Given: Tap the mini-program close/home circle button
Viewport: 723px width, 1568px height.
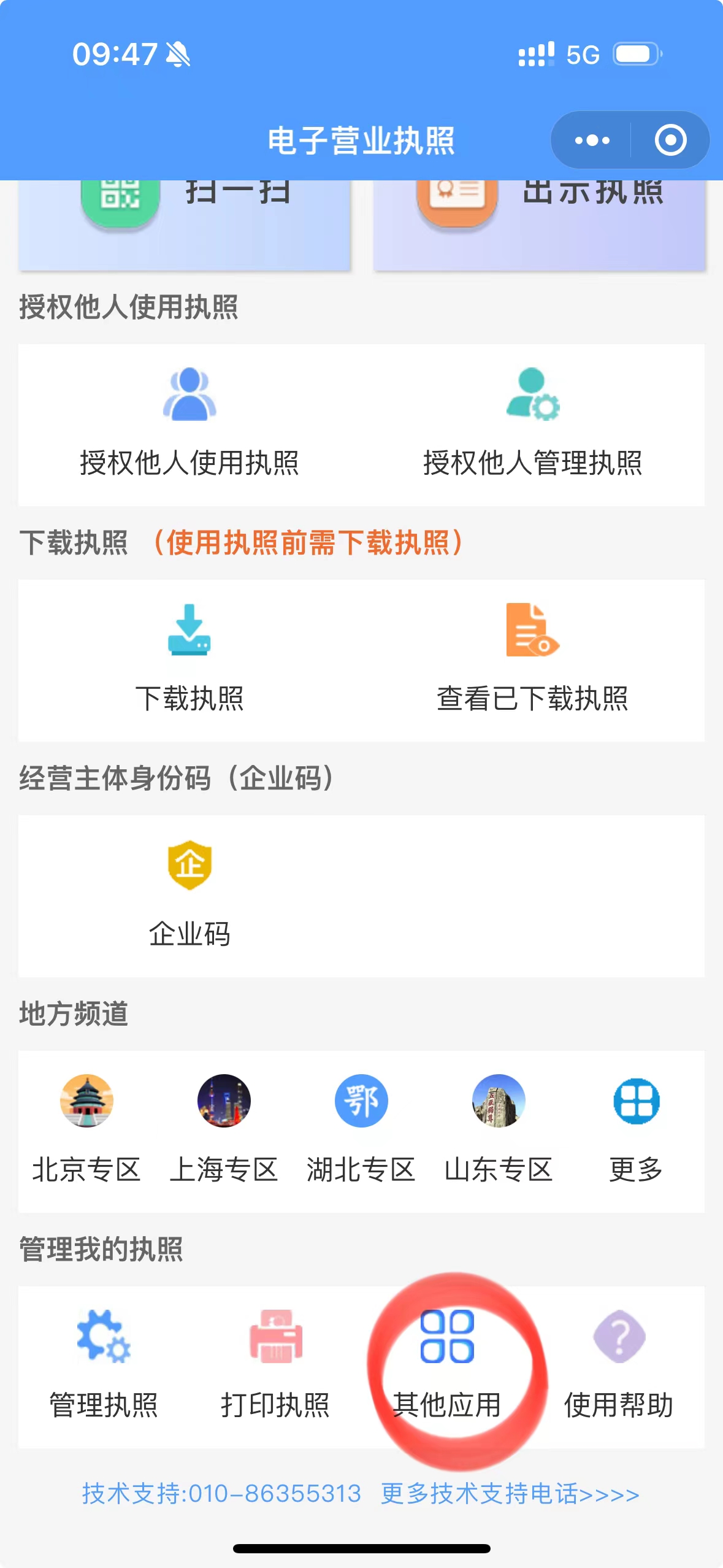Looking at the screenshot, I should [x=671, y=140].
